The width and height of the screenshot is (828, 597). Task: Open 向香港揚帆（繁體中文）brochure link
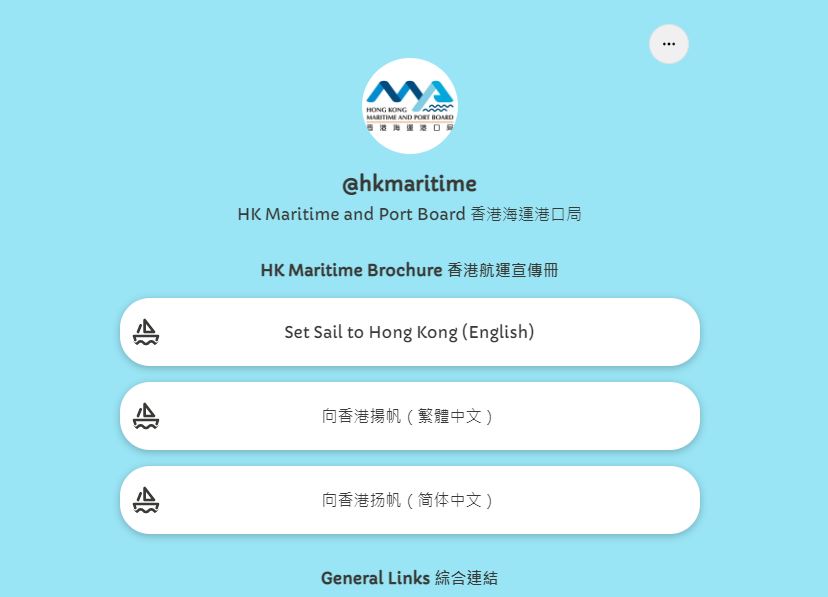tap(409, 416)
